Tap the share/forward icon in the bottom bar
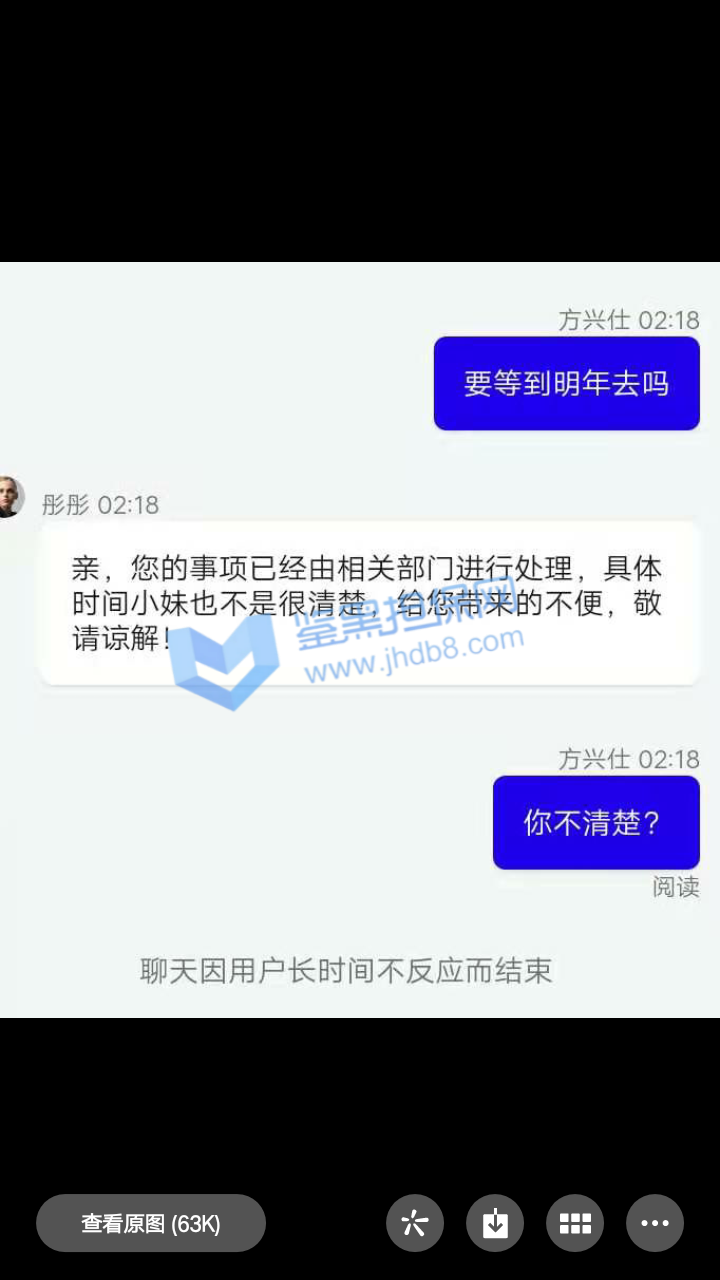720x1280 pixels. 415,1223
